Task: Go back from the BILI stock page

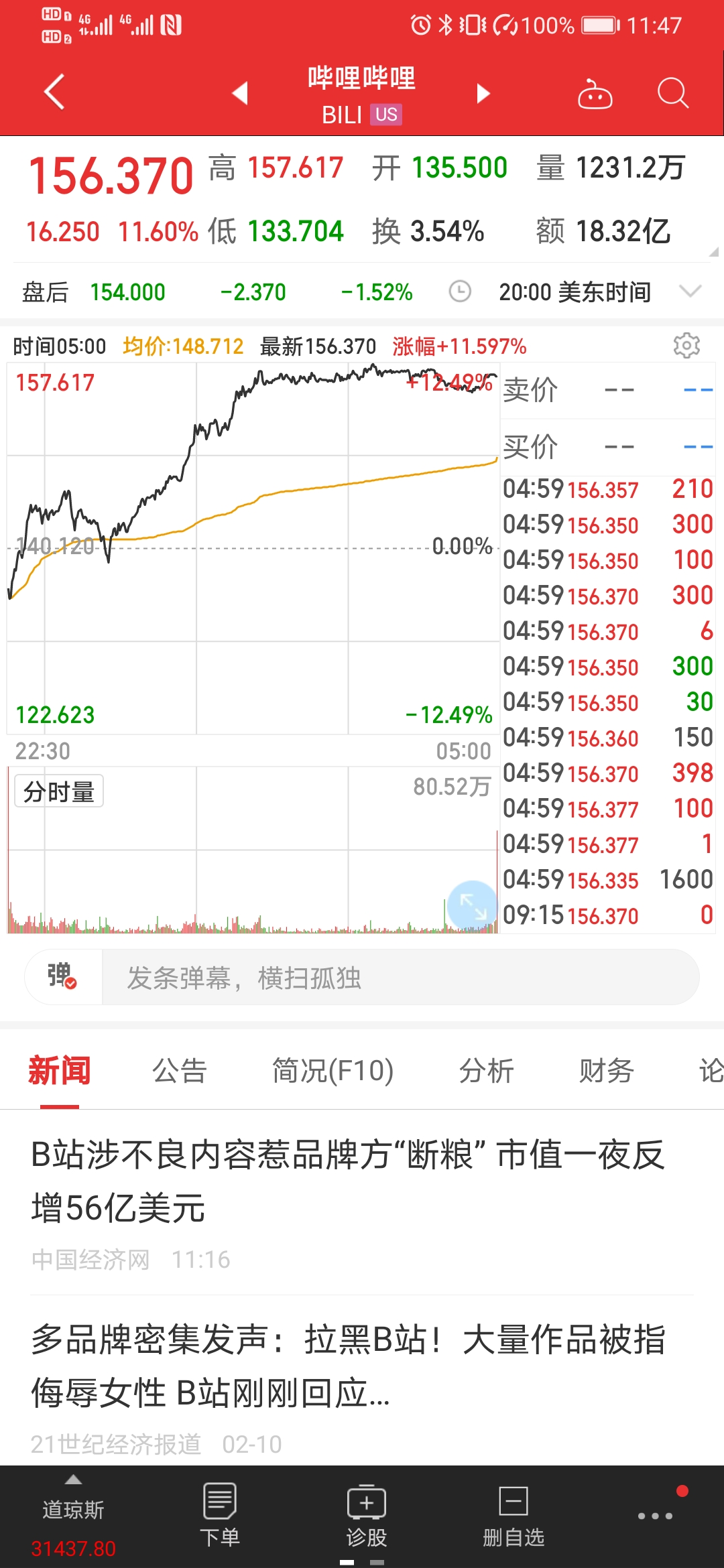Action: [x=54, y=92]
